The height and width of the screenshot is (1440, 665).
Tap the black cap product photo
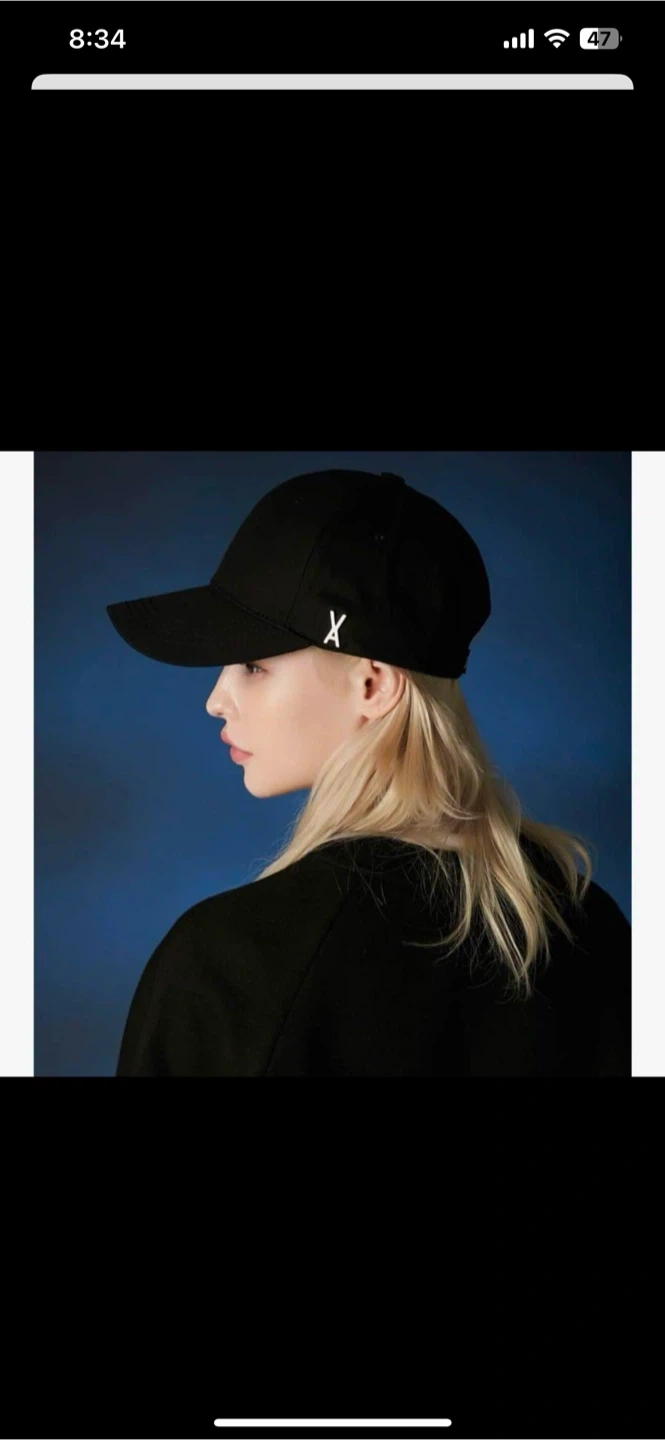click(x=332, y=763)
